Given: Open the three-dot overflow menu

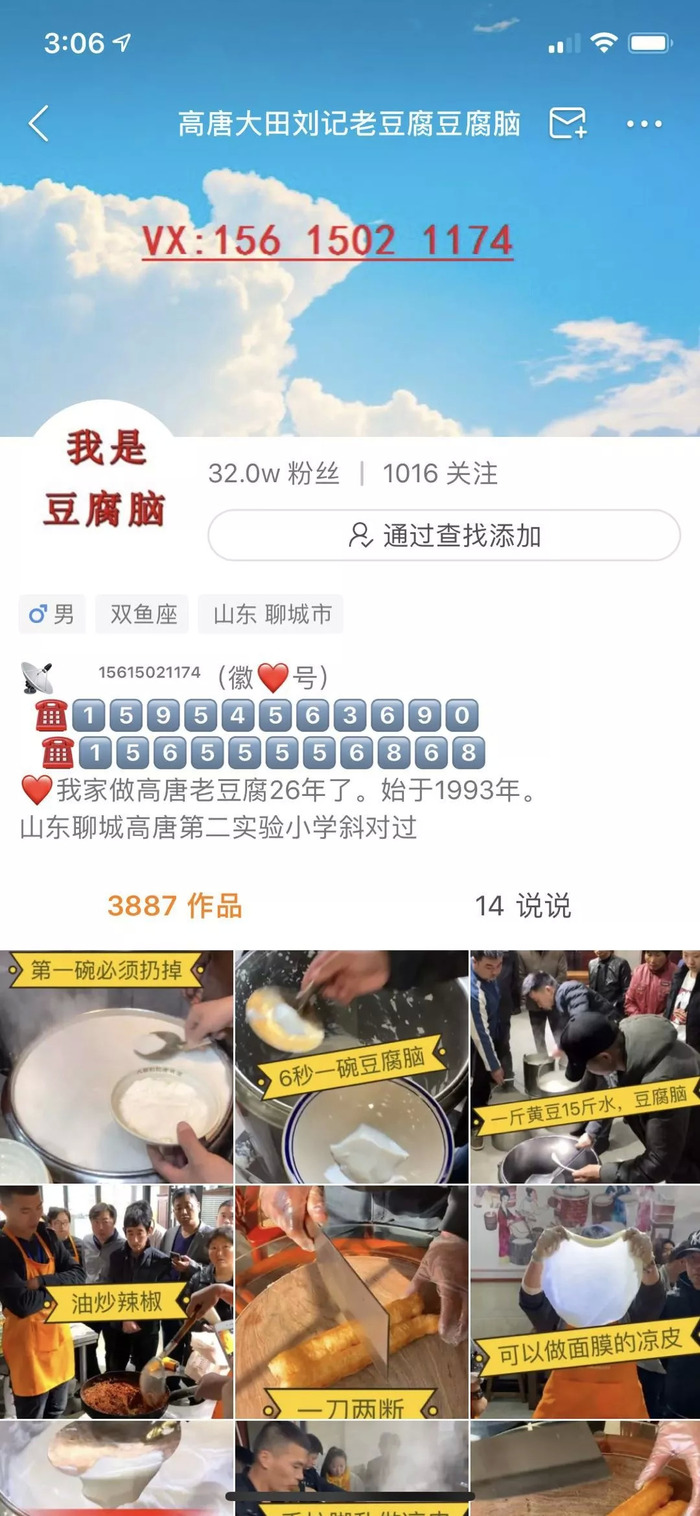Looking at the screenshot, I should (x=644, y=124).
